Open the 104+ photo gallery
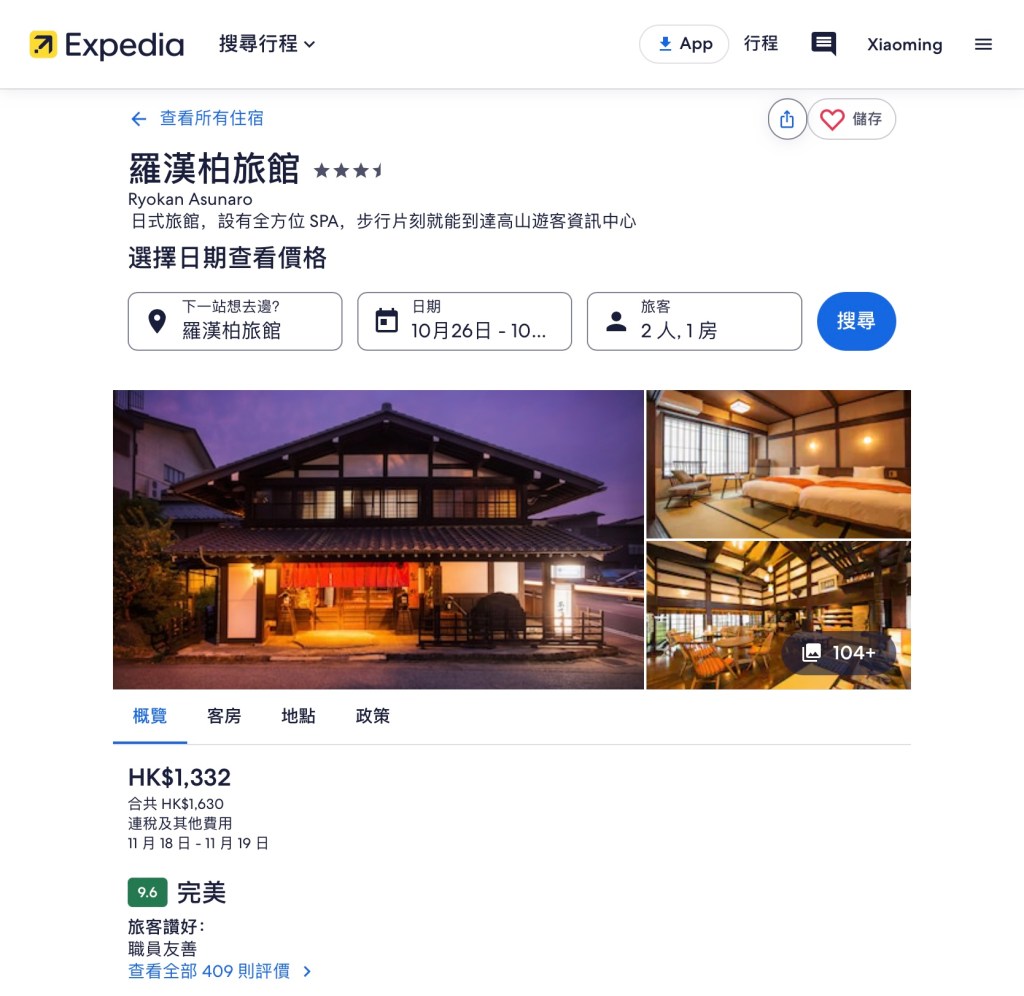Viewport: 1024px width, 996px height. 839,652
